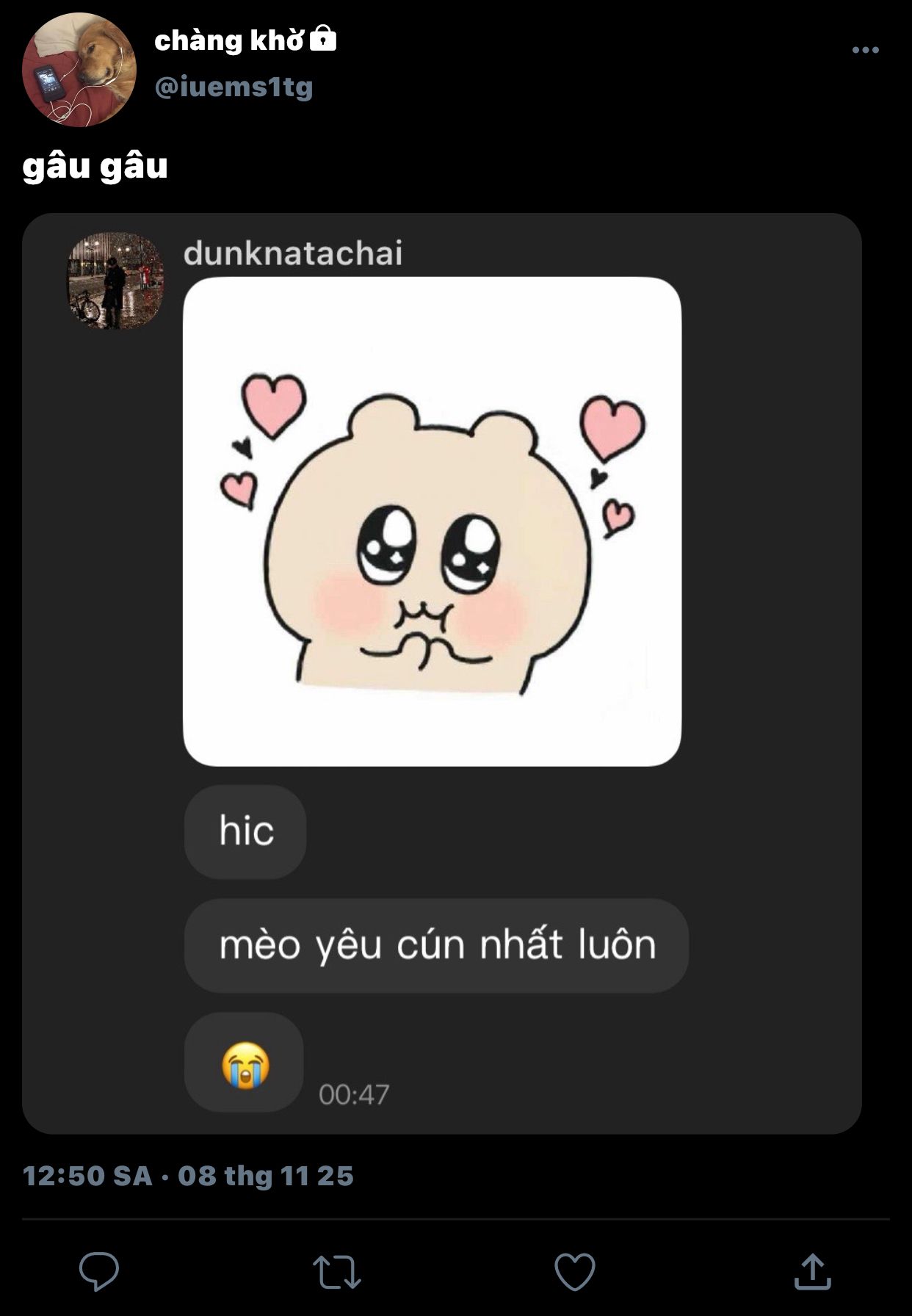Retweet the gâu gâu post
912x1316 pixels.
point(336,1271)
